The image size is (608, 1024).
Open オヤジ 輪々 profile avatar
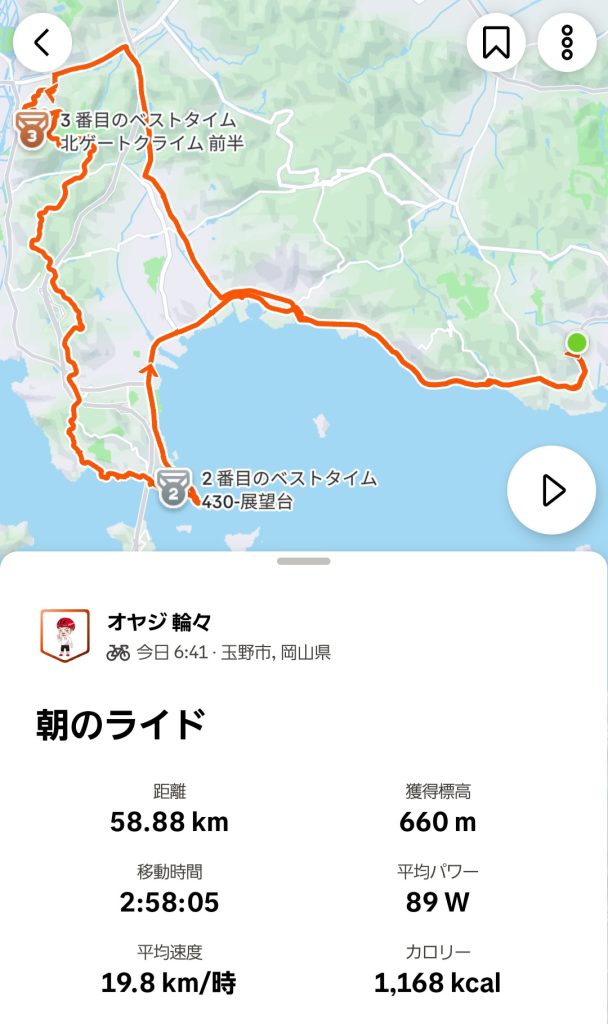[x=65, y=635]
